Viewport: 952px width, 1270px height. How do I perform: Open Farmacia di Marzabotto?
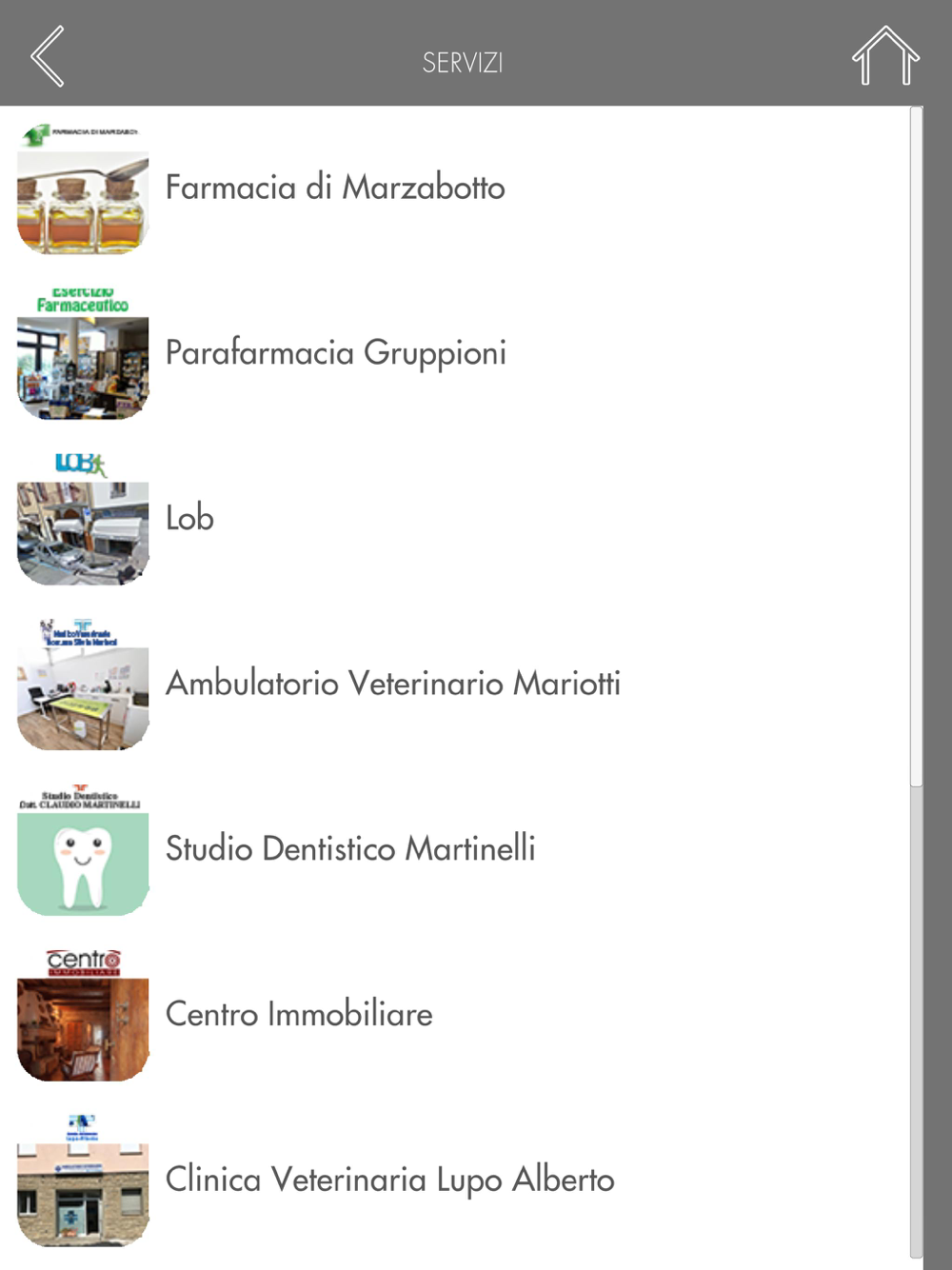pyautogui.click(x=335, y=188)
